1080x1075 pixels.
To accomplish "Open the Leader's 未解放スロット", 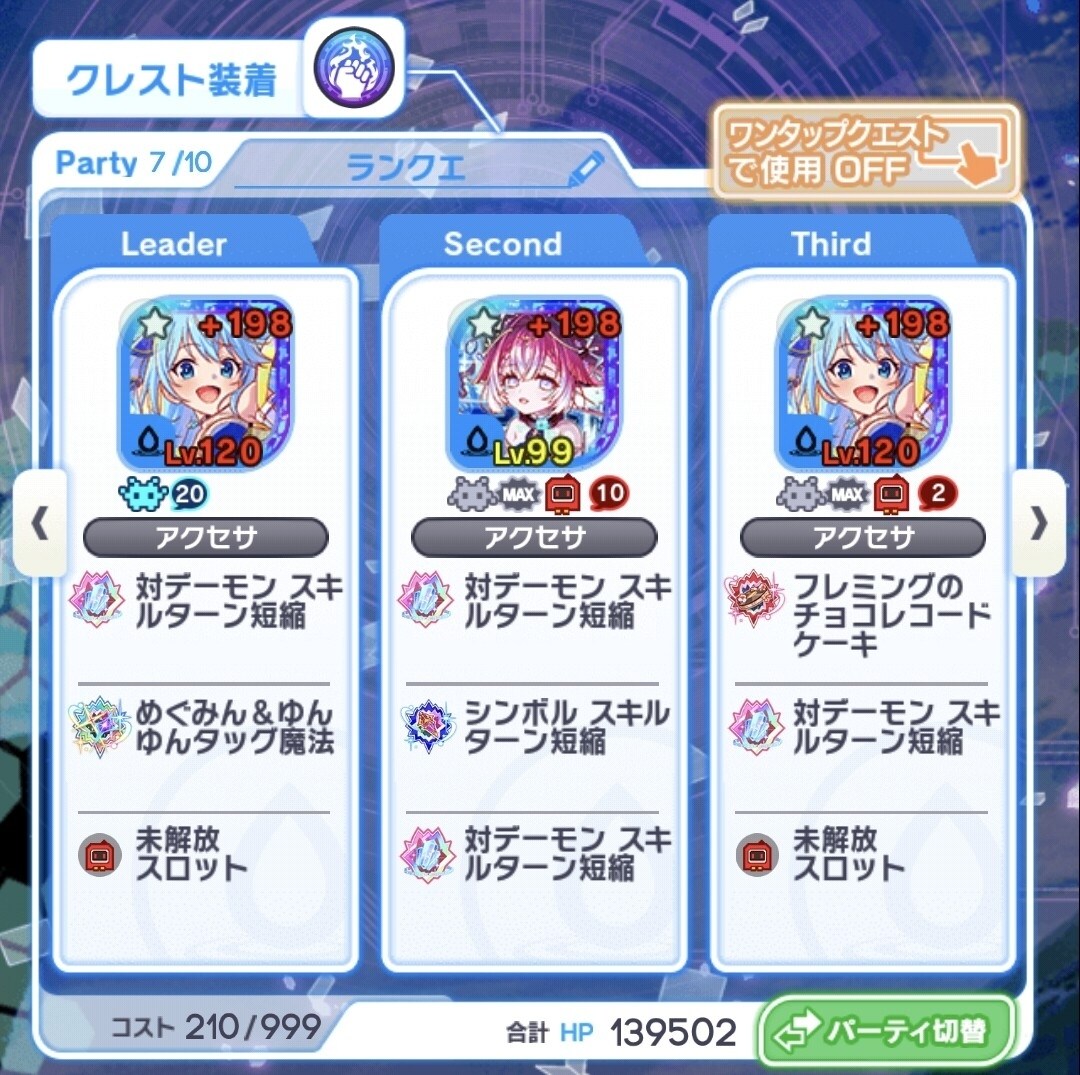I will pyautogui.click(x=206, y=853).
